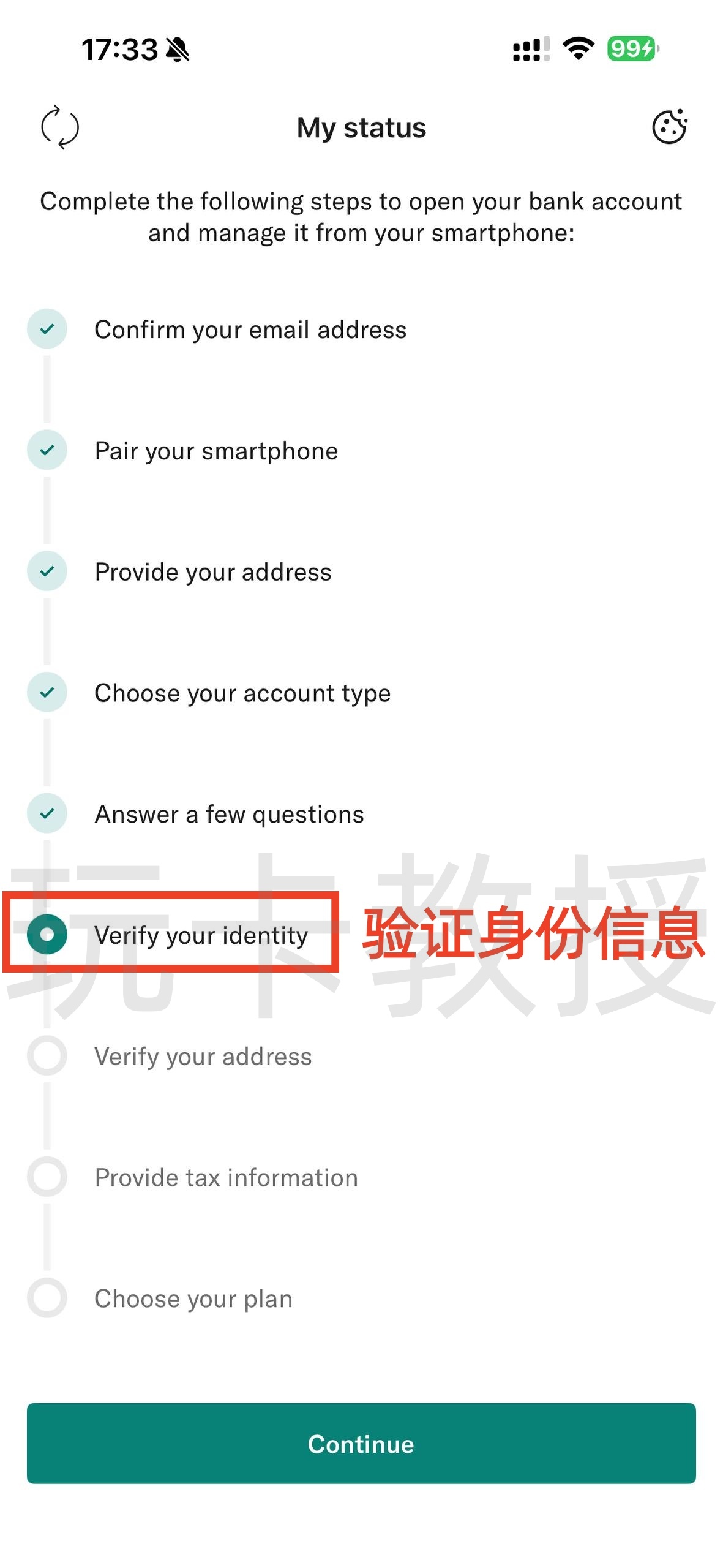Tap the Continue button
The width and height of the screenshot is (723, 1568).
(361, 1443)
